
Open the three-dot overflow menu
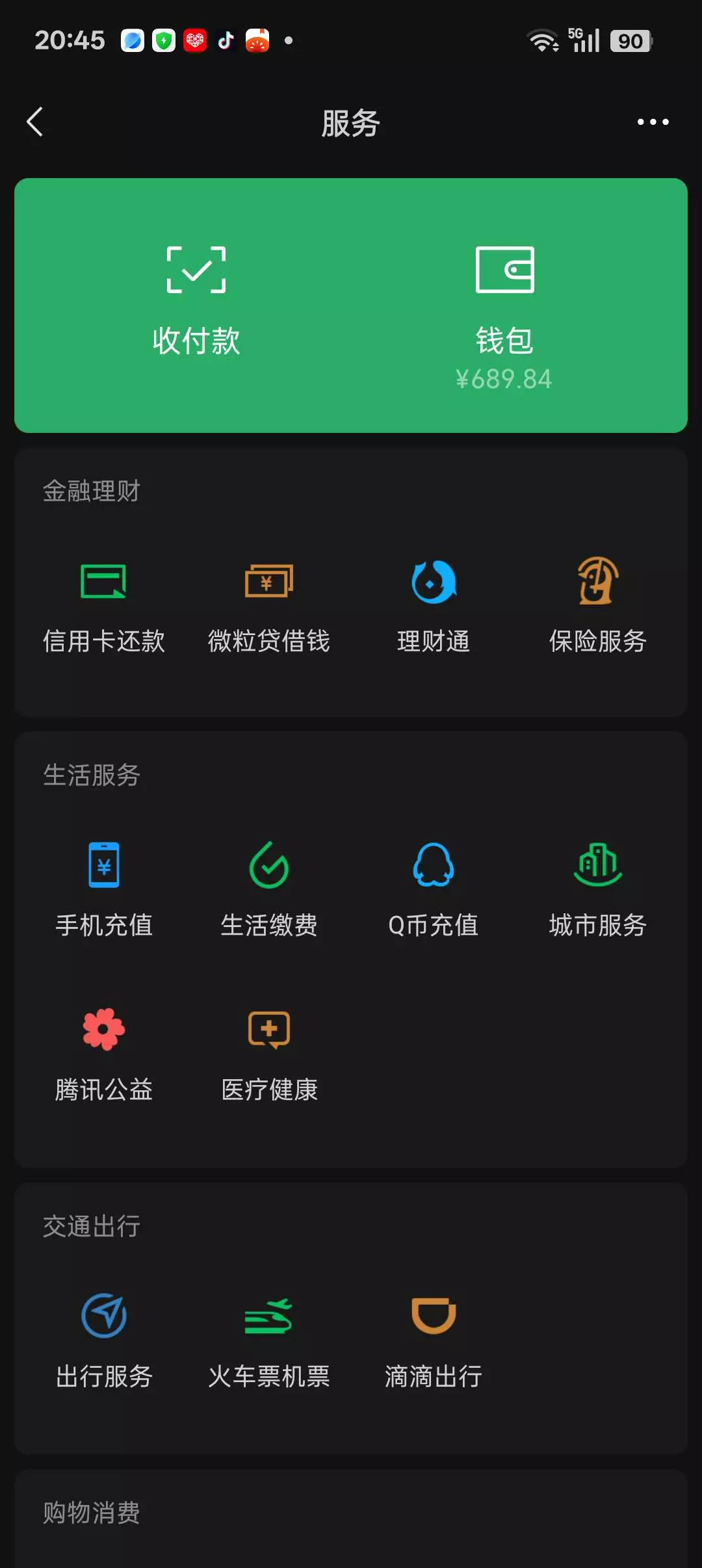653,122
